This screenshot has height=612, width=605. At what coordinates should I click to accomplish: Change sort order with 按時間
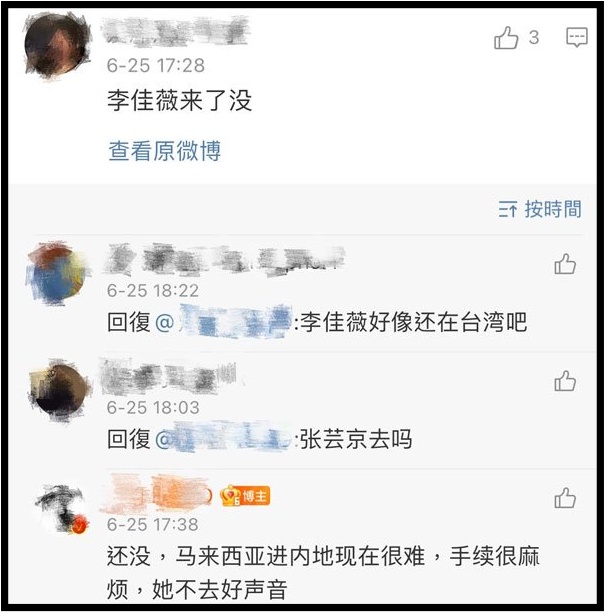pos(540,209)
